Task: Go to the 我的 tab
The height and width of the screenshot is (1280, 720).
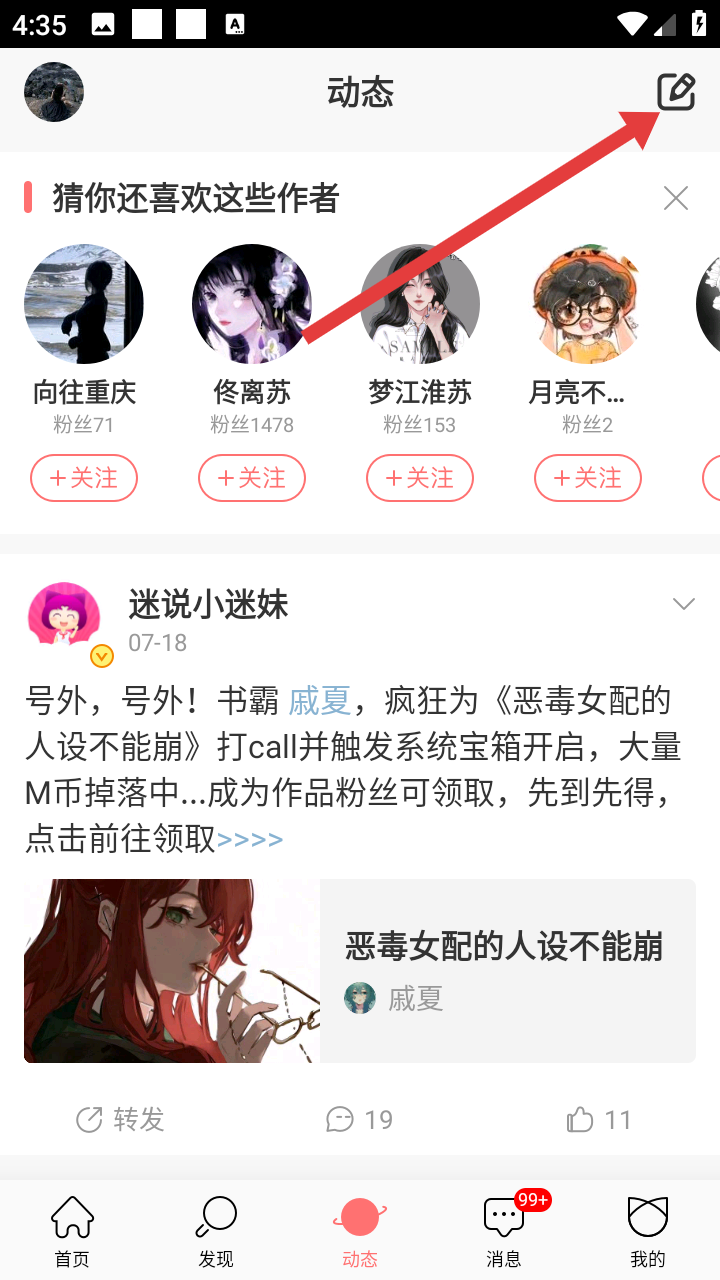Action: [x=648, y=1231]
